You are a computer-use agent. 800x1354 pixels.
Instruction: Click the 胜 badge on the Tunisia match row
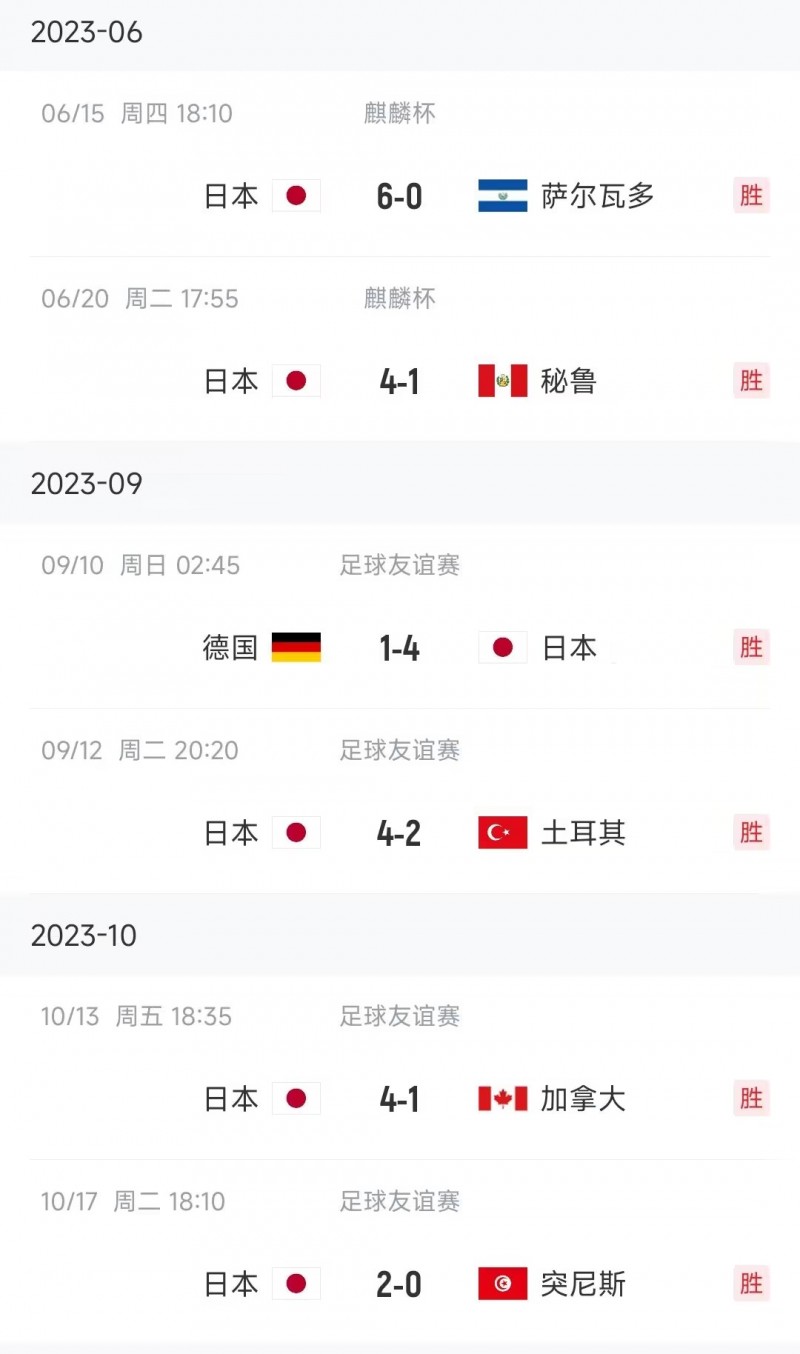(751, 1284)
